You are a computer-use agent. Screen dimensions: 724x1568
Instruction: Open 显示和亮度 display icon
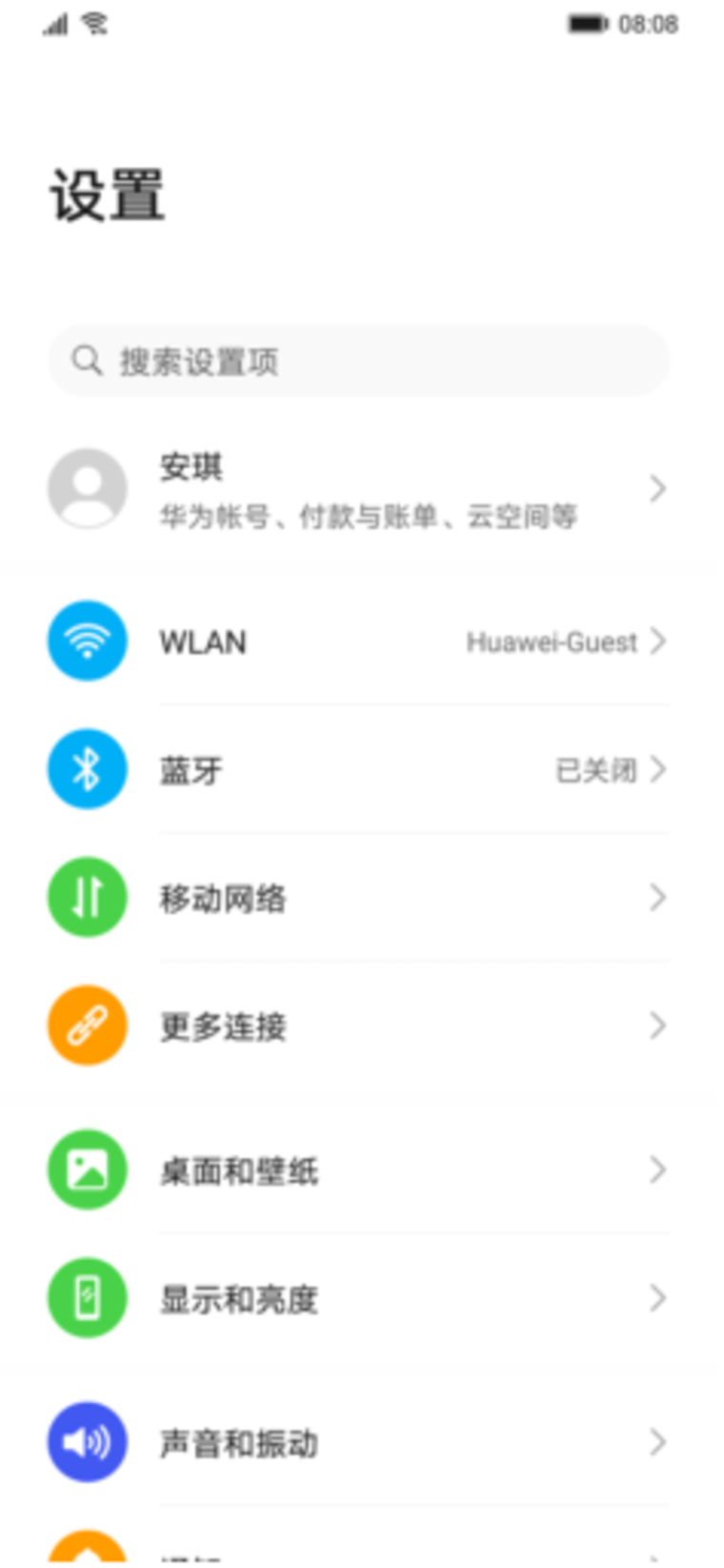coord(87,1297)
